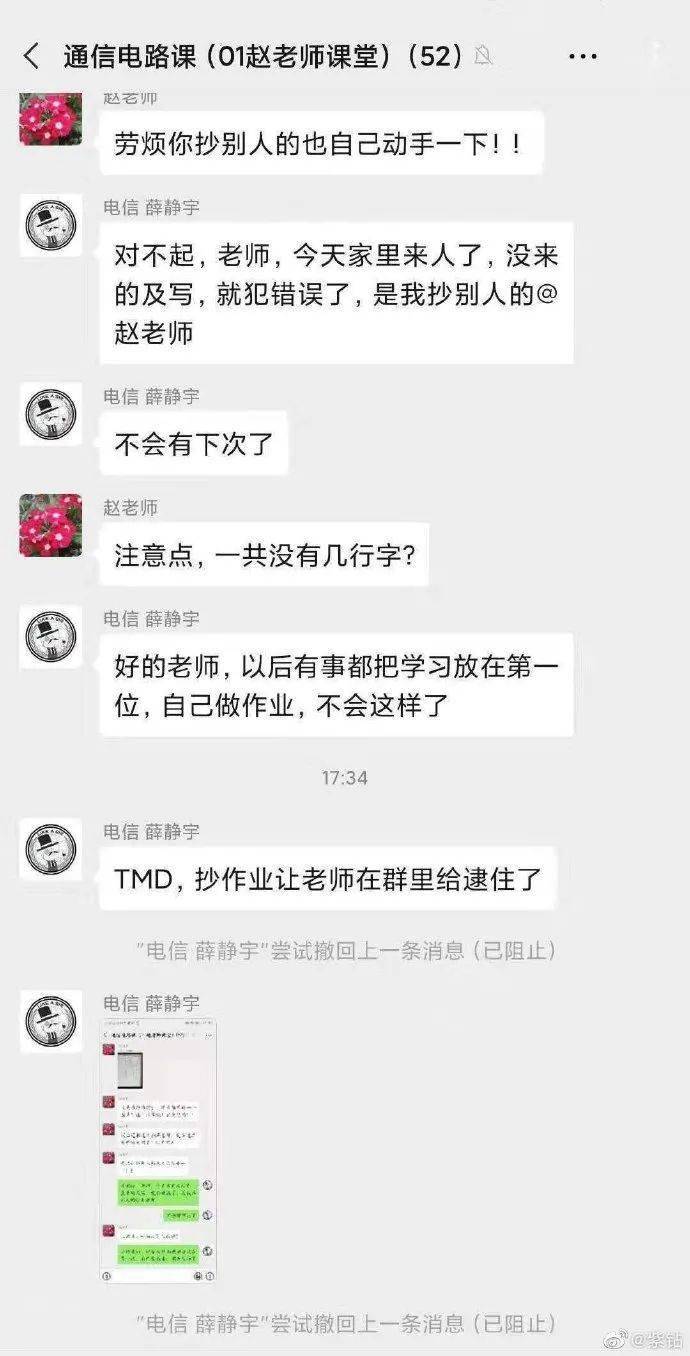Image resolution: width=690 pixels, height=1356 pixels.
Task: Tap 薛静宇's avatar next to the TMD message
Action: click(x=51, y=849)
